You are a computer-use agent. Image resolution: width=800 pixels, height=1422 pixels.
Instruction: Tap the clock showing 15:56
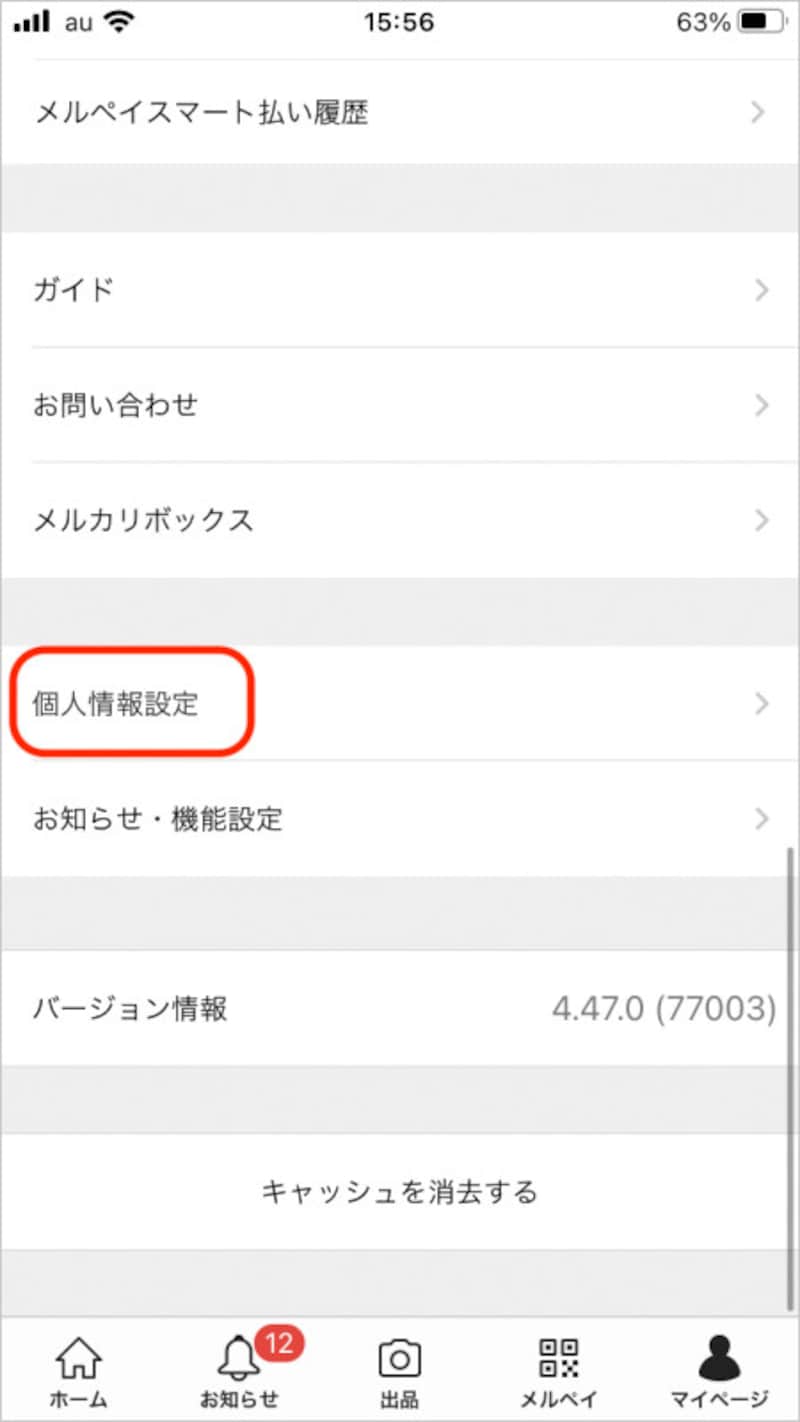(x=400, y=20)
